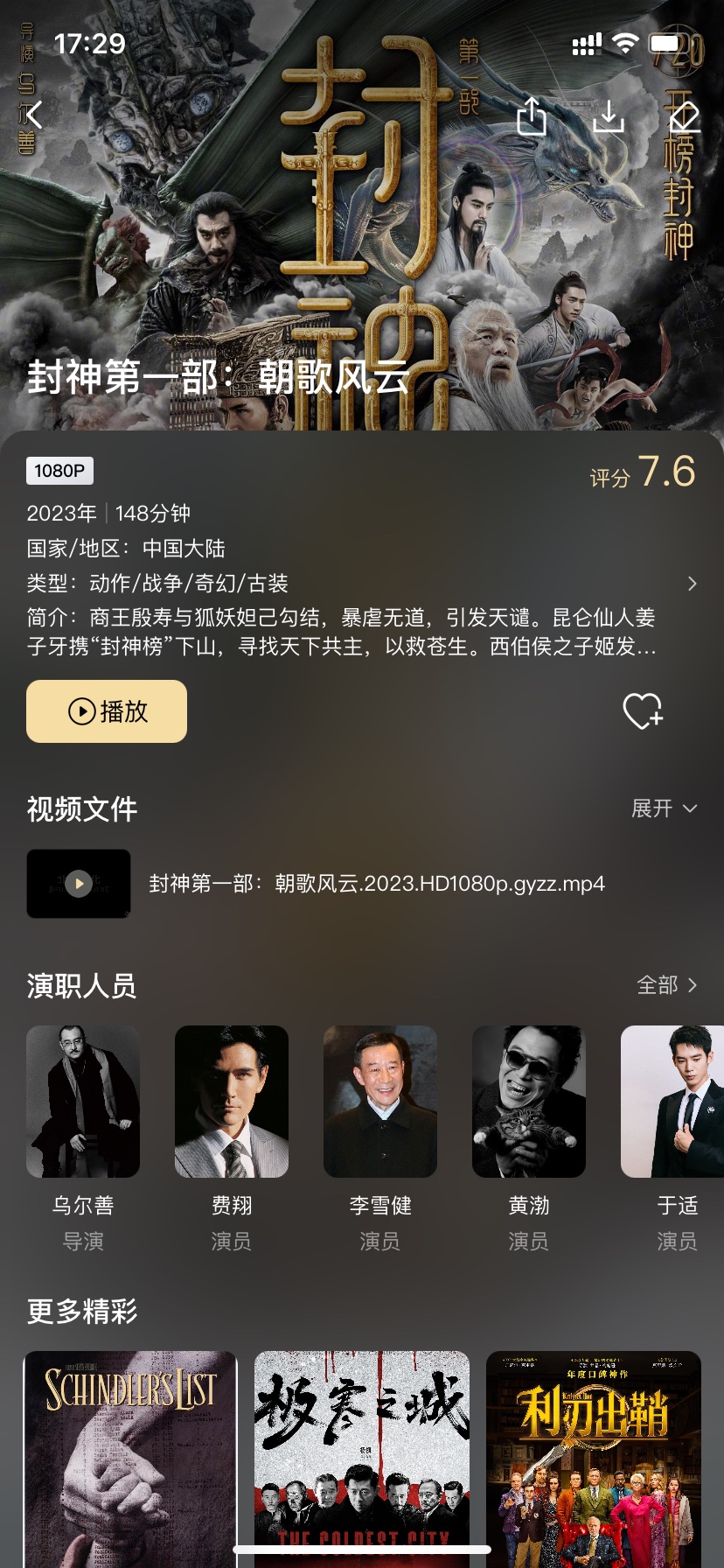Tap the 播放 play button
Image resolution: width=724 pixels, height=1568 pixels.
(x=107, y=711)
